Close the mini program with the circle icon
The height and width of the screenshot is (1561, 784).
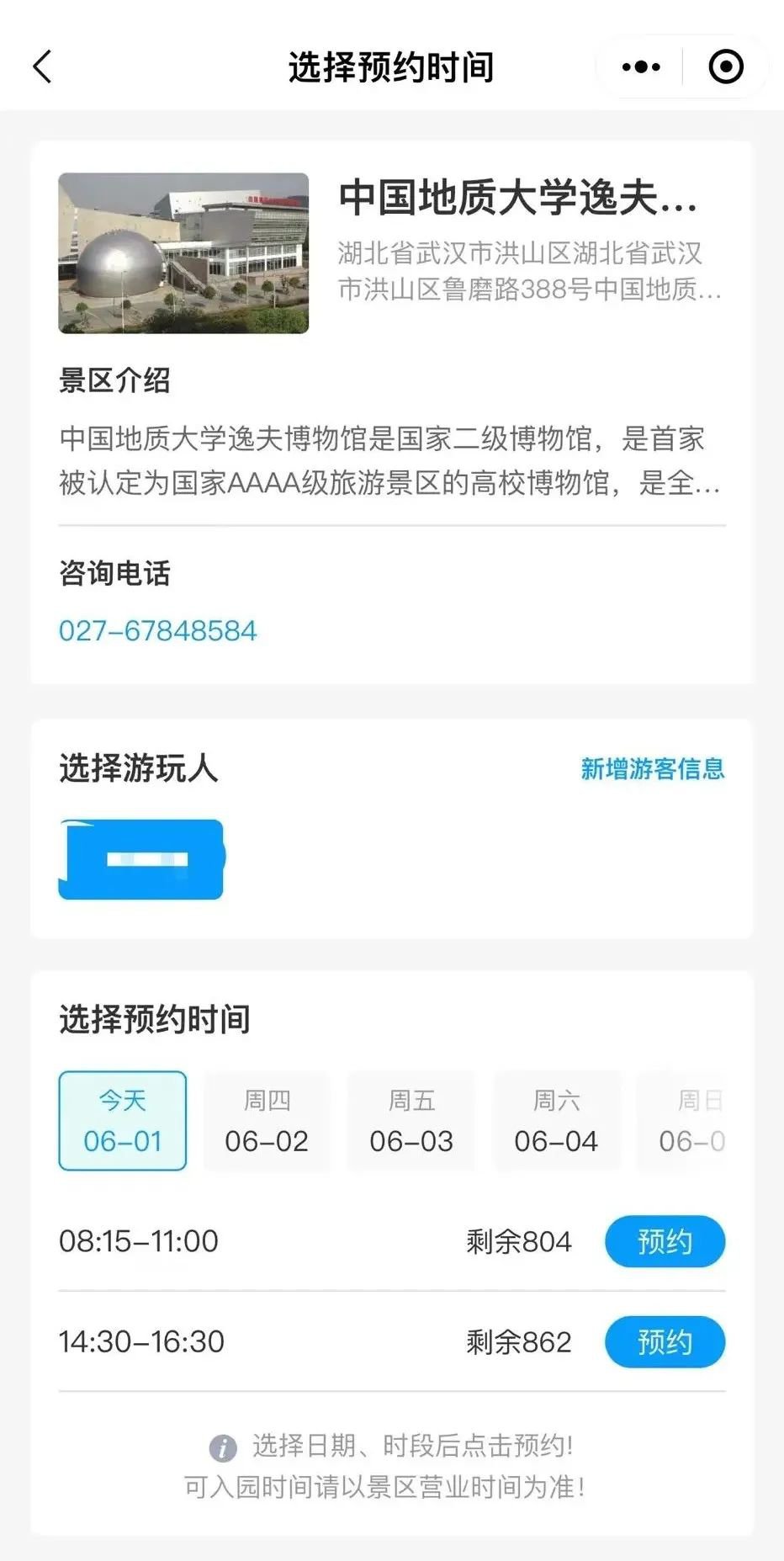[726, 66]
